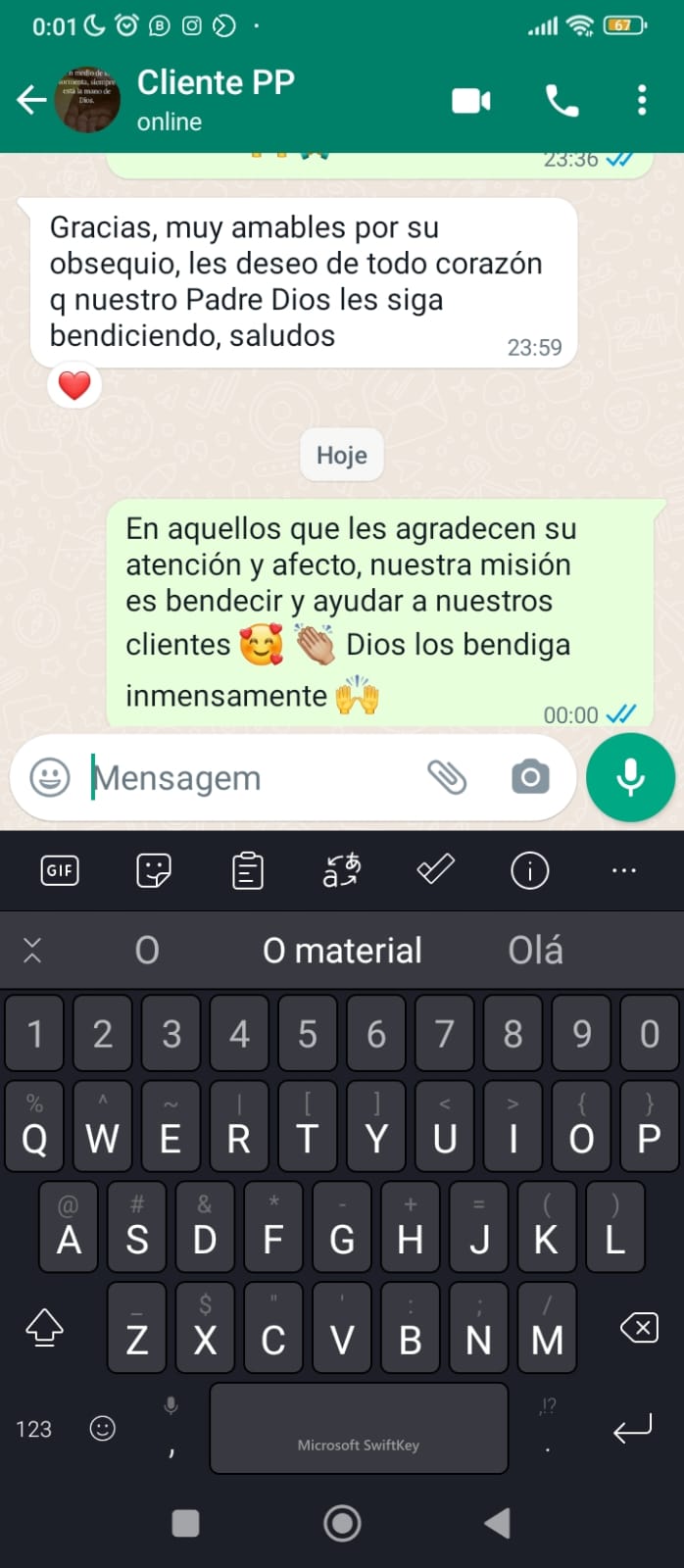Open the chat overflow menu
Screen dimensions: 684x1568
click(x=642, y=100)
